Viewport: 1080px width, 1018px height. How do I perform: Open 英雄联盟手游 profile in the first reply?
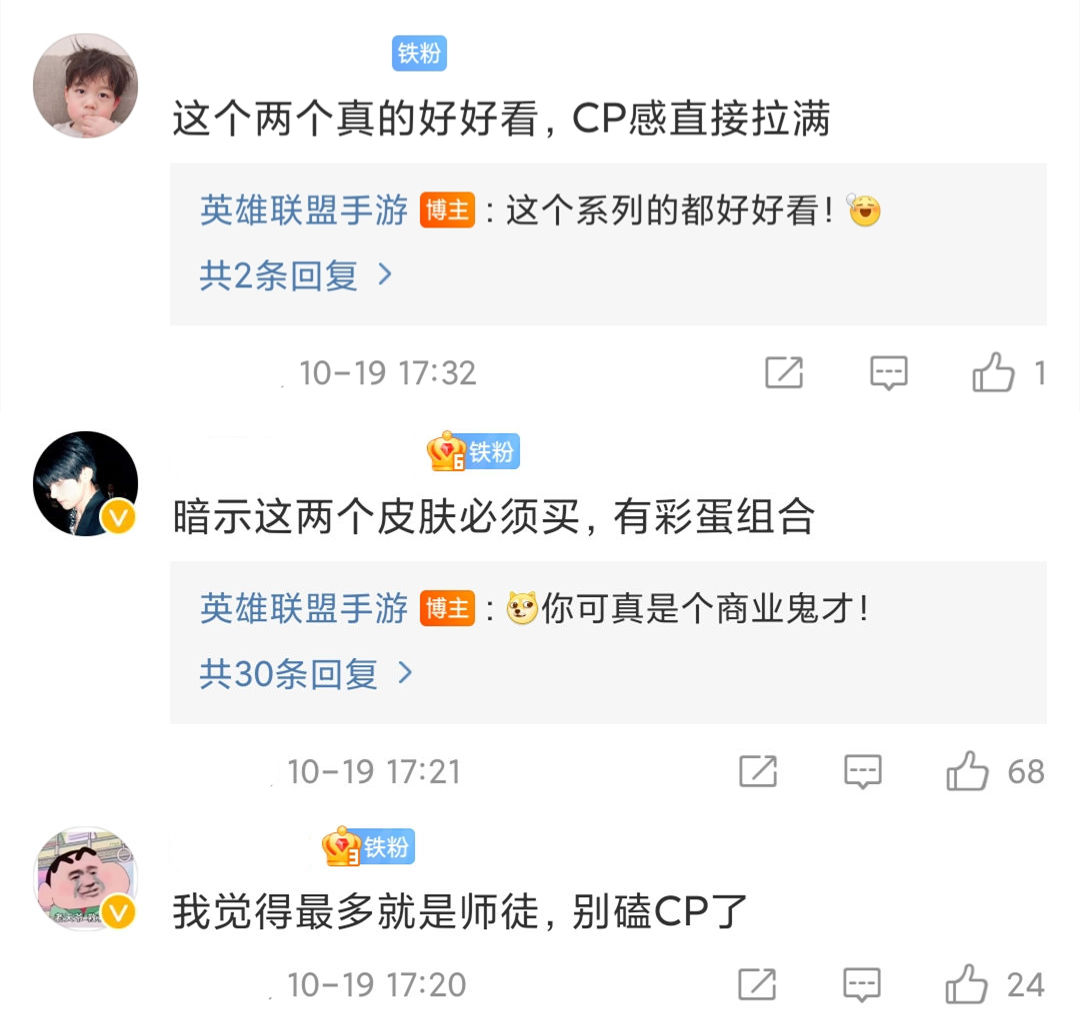point(304,211)
